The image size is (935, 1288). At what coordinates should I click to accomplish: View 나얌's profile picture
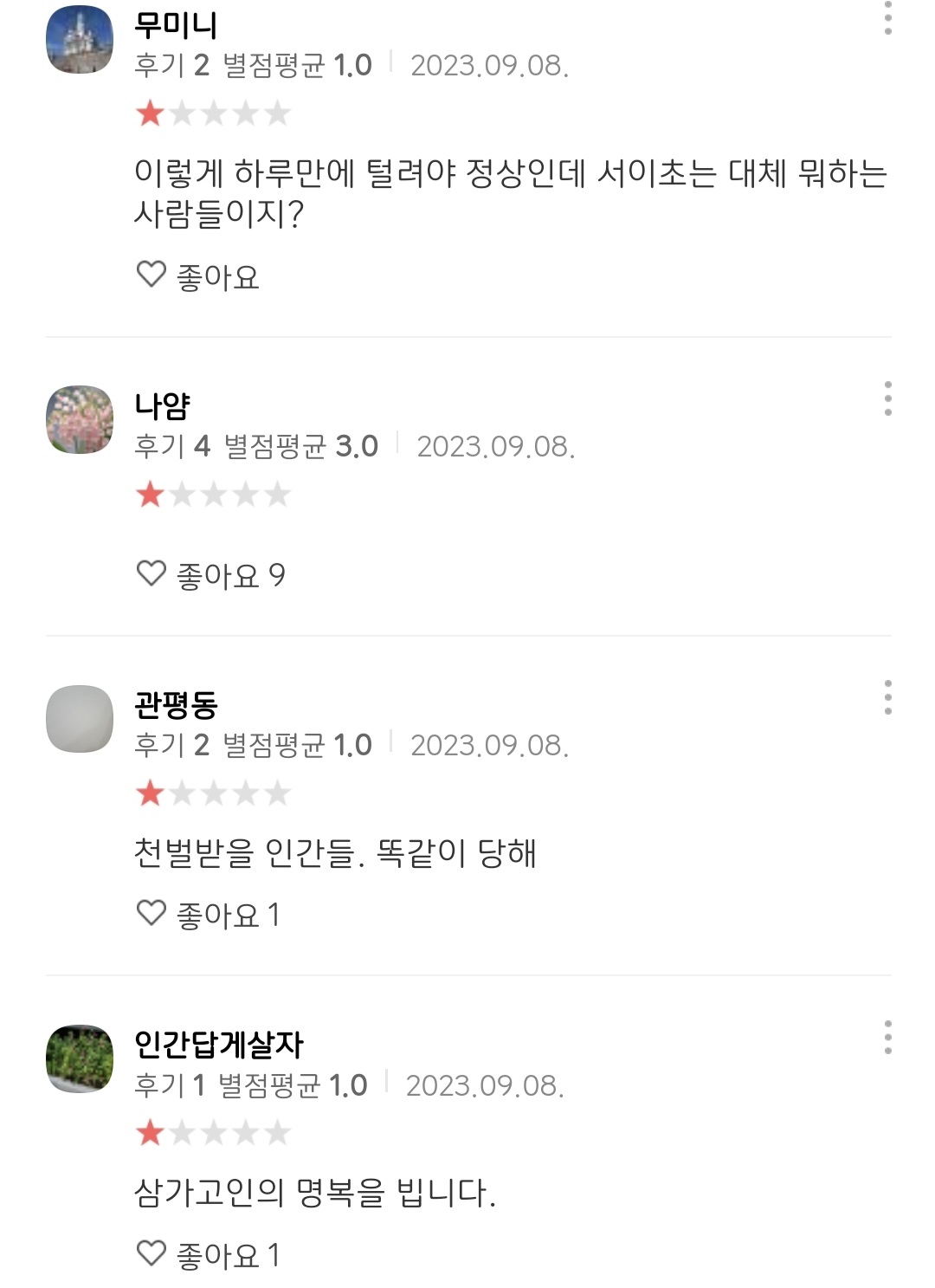(x=80, y=420)
